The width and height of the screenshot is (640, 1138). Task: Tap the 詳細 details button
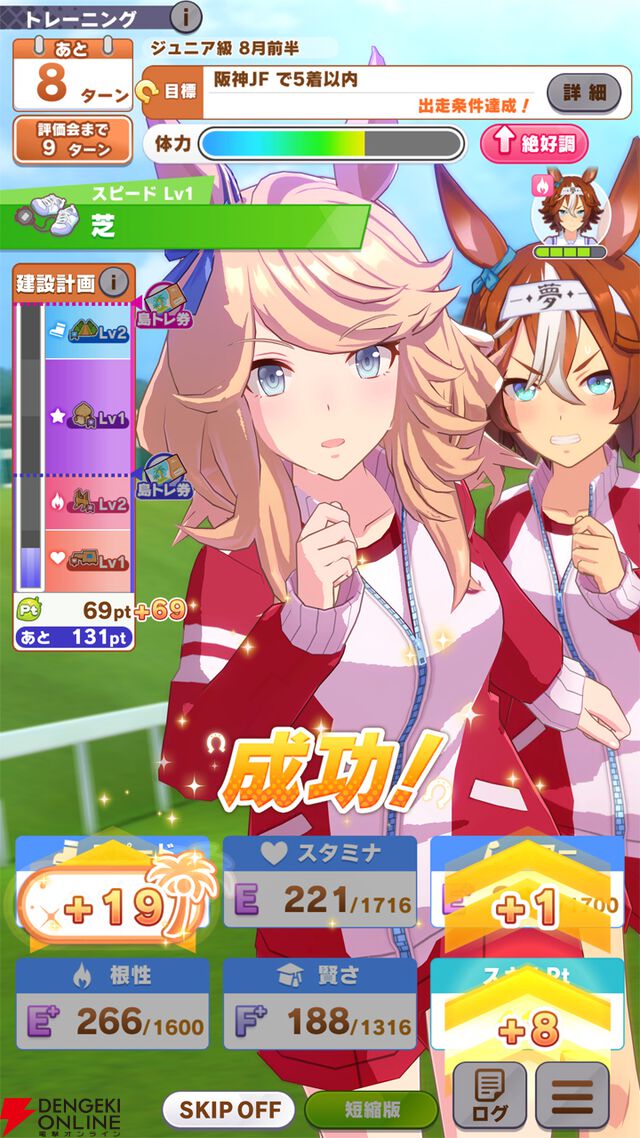click(x=585, y=92)
